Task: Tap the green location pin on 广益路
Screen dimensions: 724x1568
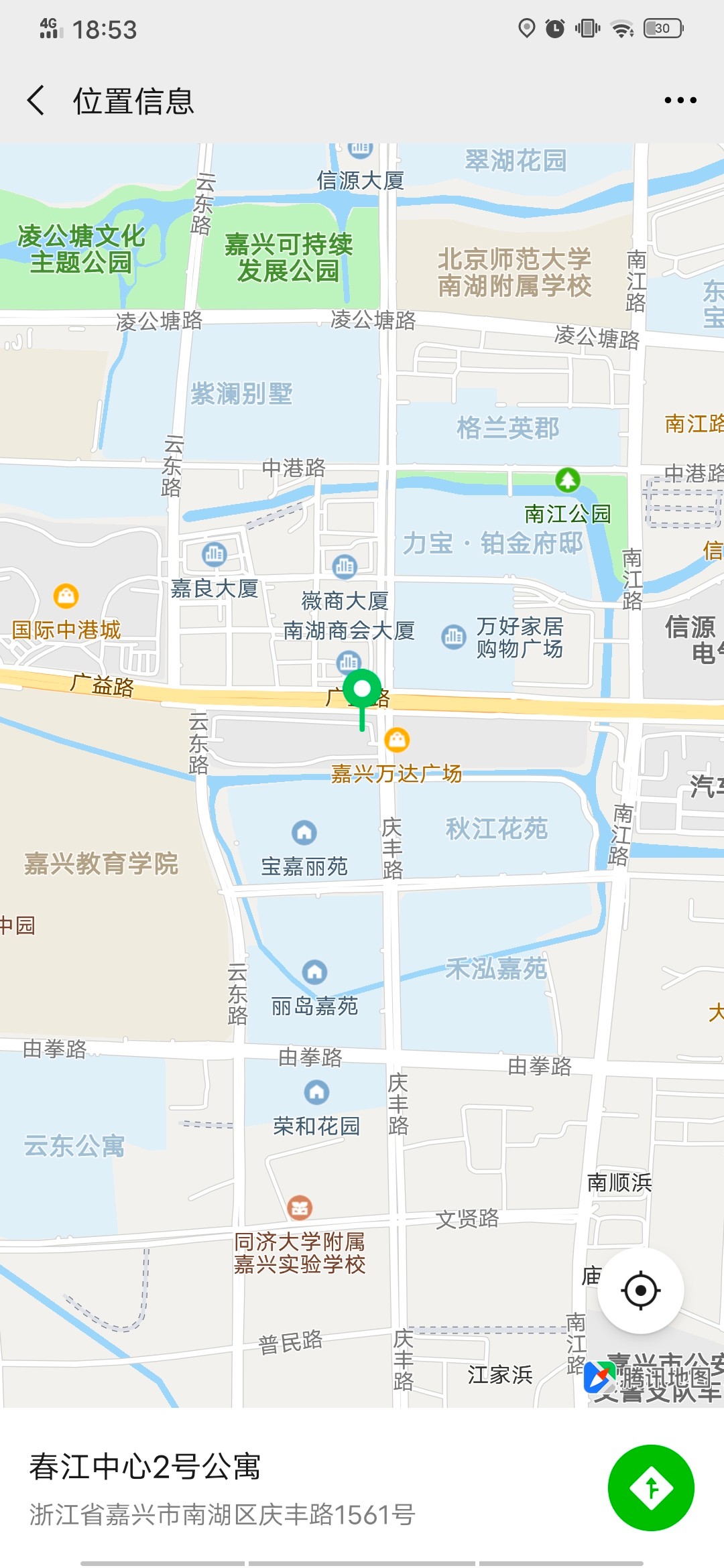Action: (x=362, y=692)
